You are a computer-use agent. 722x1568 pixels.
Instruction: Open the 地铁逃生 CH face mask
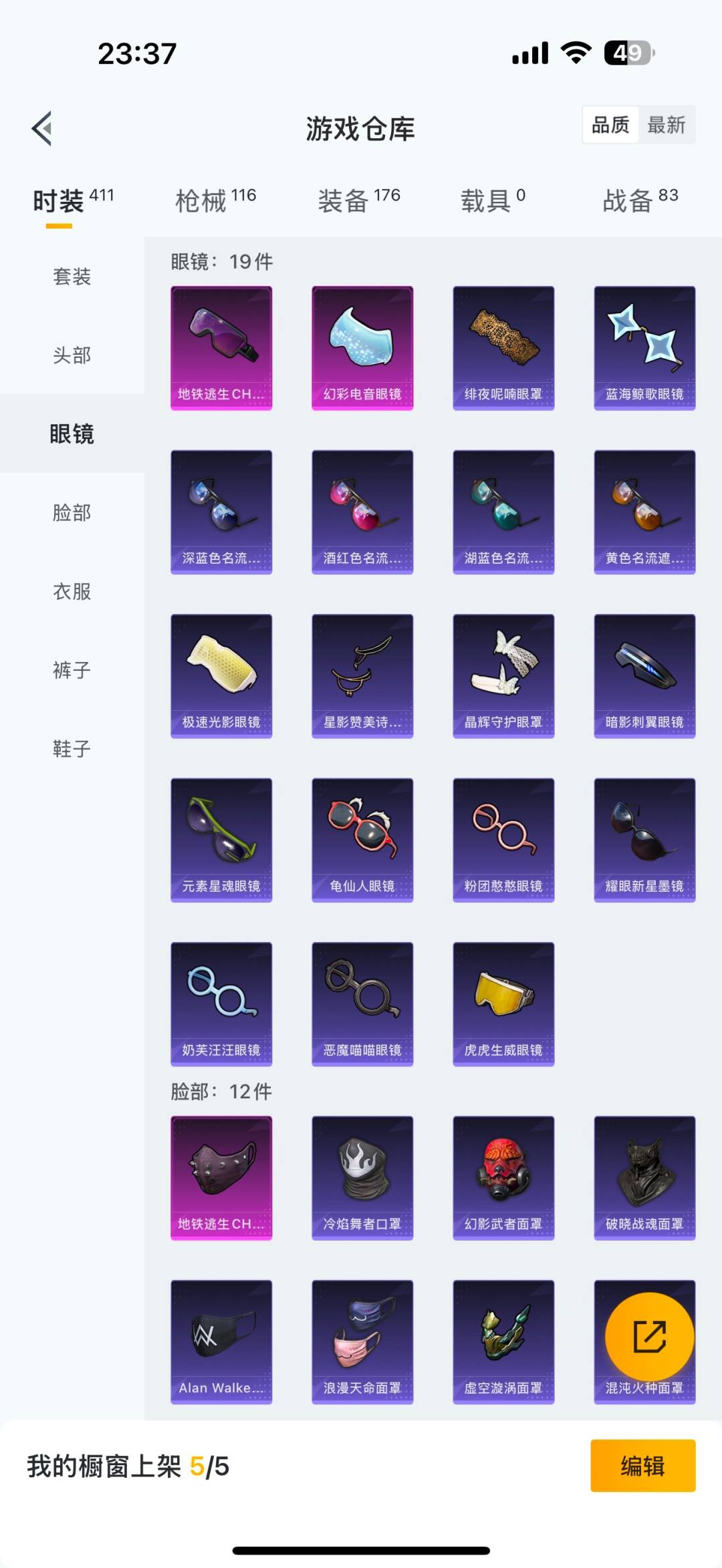(x=221, y=1177)
